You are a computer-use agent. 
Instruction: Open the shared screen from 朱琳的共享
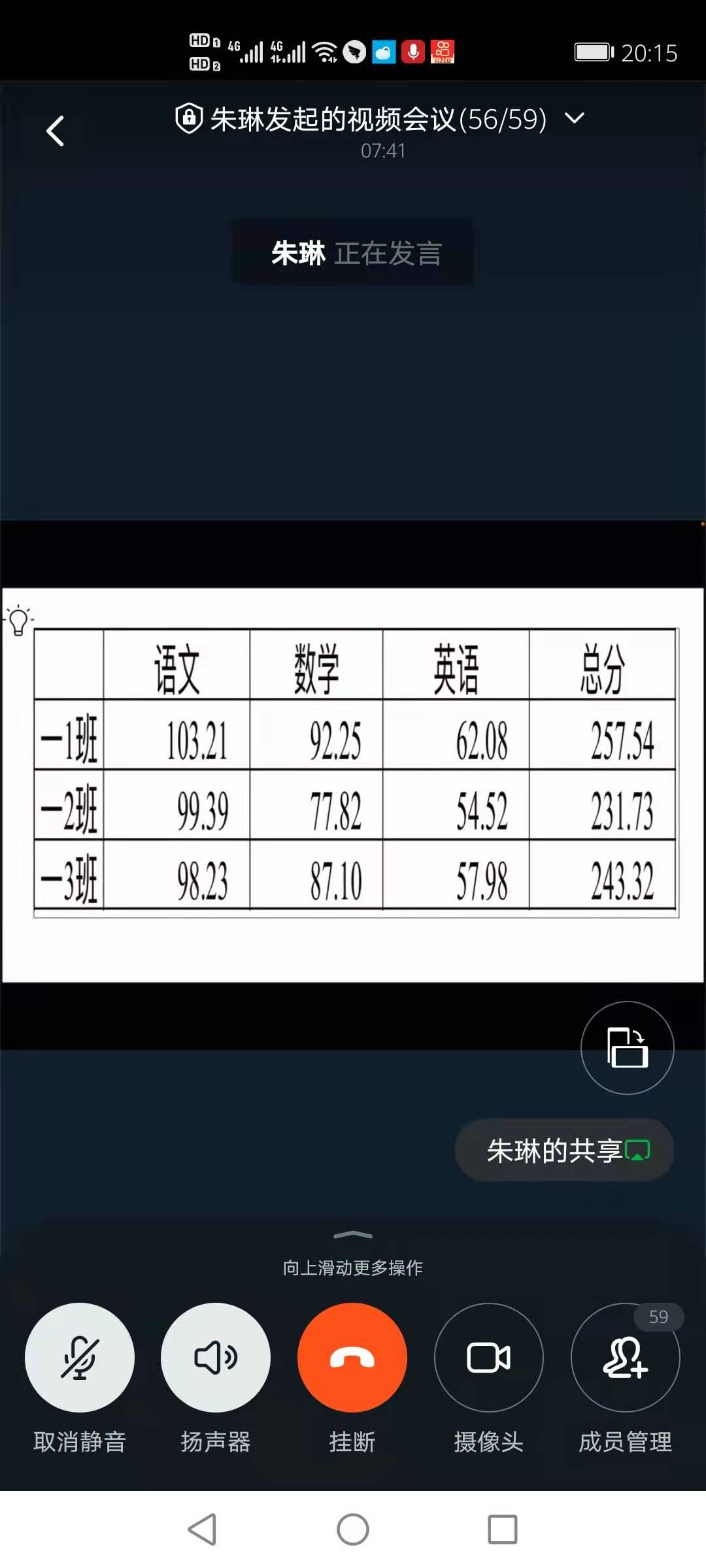pos(565,1151)
